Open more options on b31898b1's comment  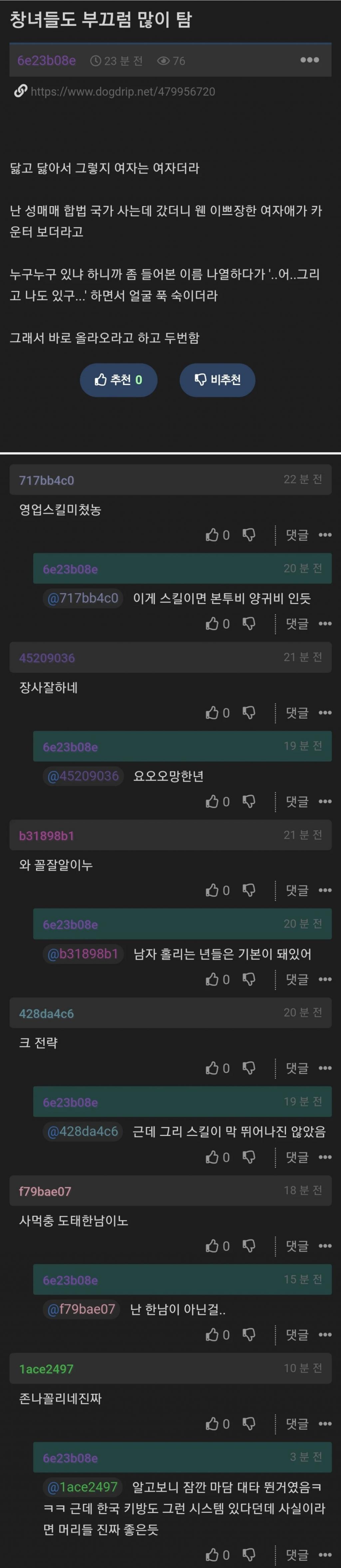(325, 891)
